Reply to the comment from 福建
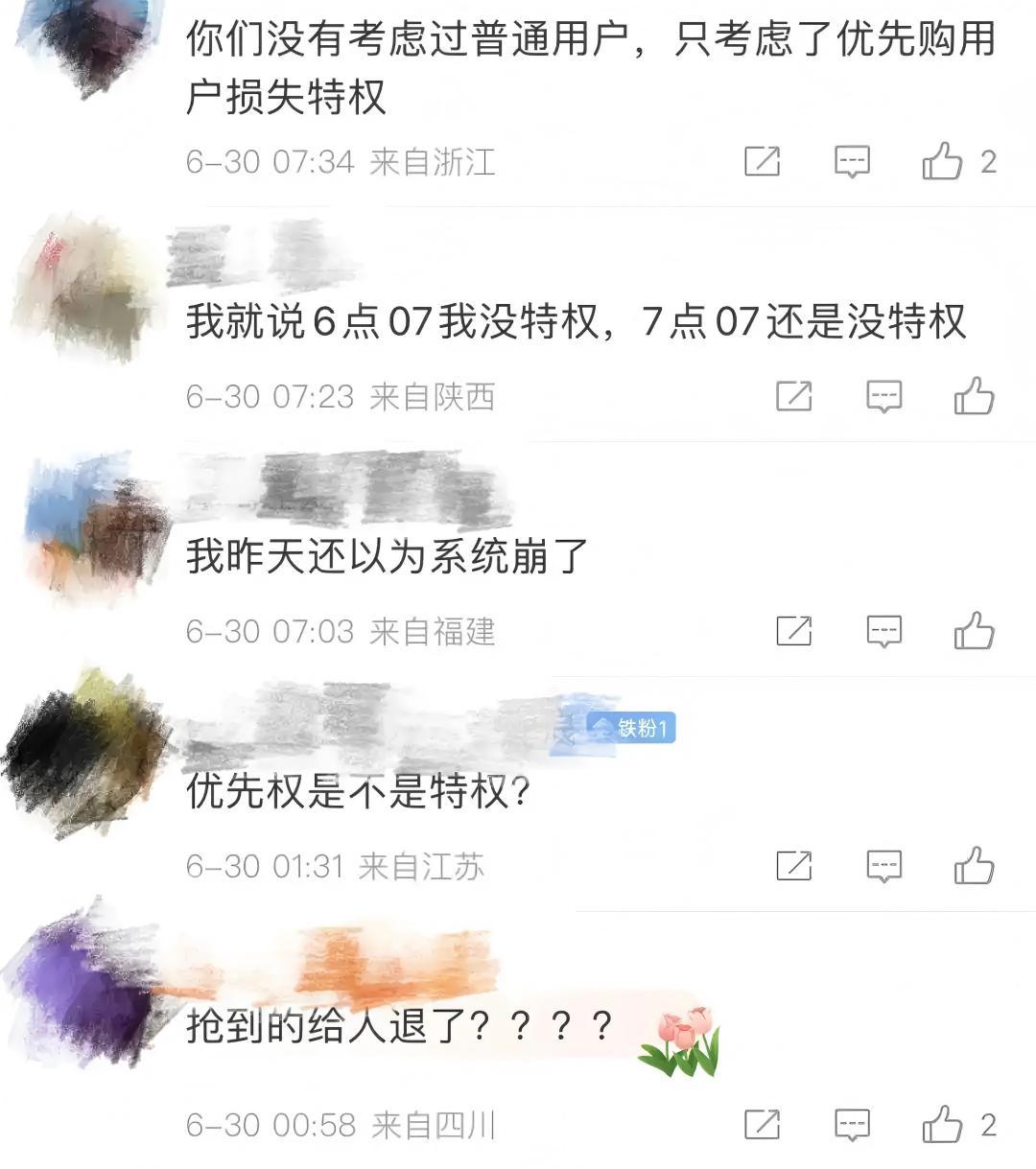The image size is (1036, 1169). click(x=883, y=630)
